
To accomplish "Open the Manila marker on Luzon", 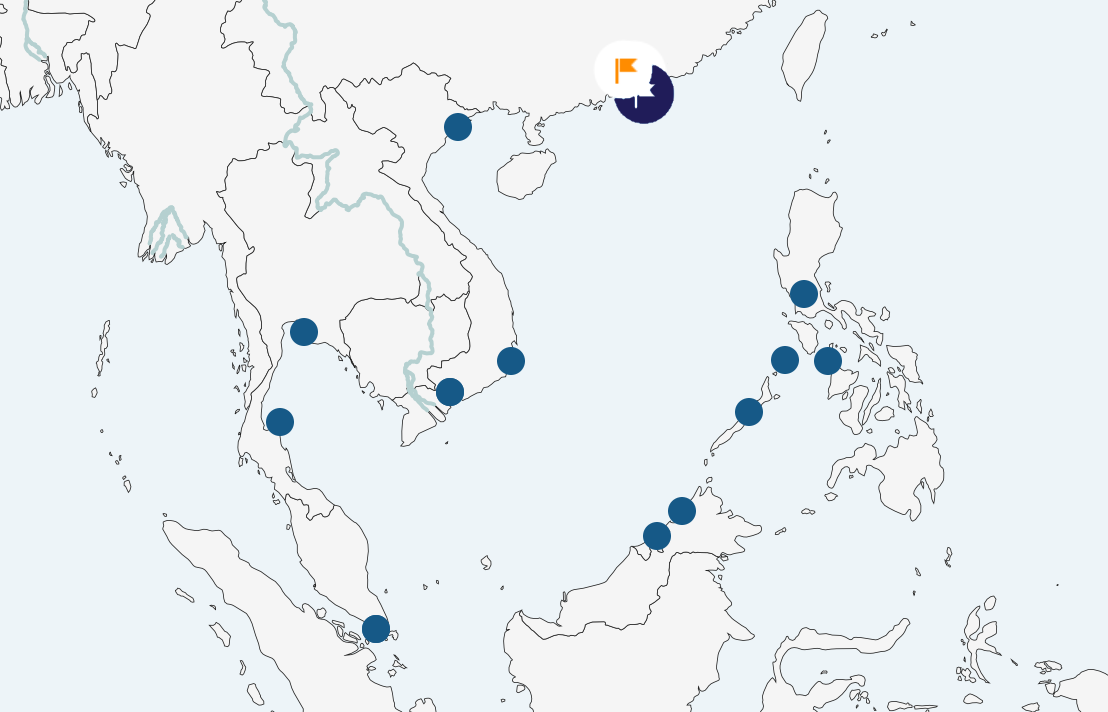I will click(x=804, y=294).
